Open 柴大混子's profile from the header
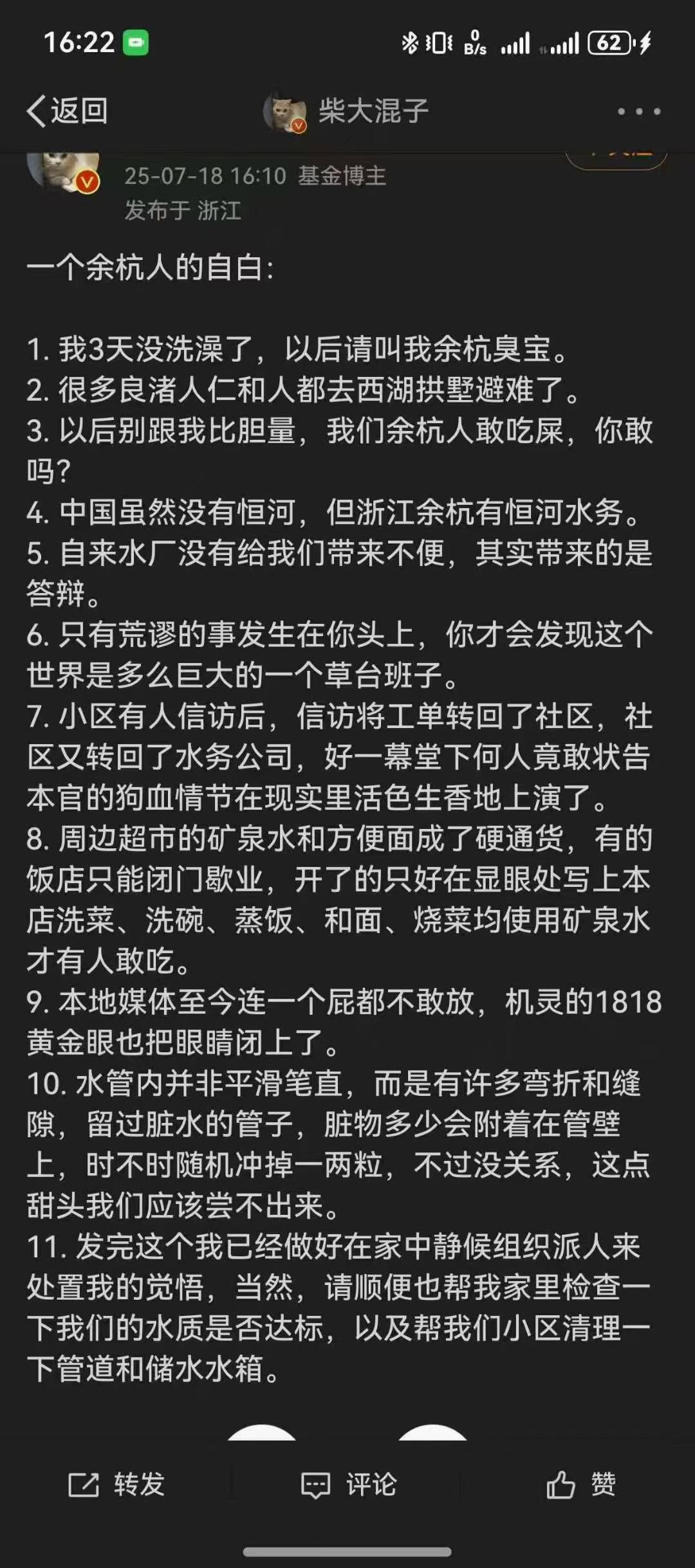 coord(347,111)
